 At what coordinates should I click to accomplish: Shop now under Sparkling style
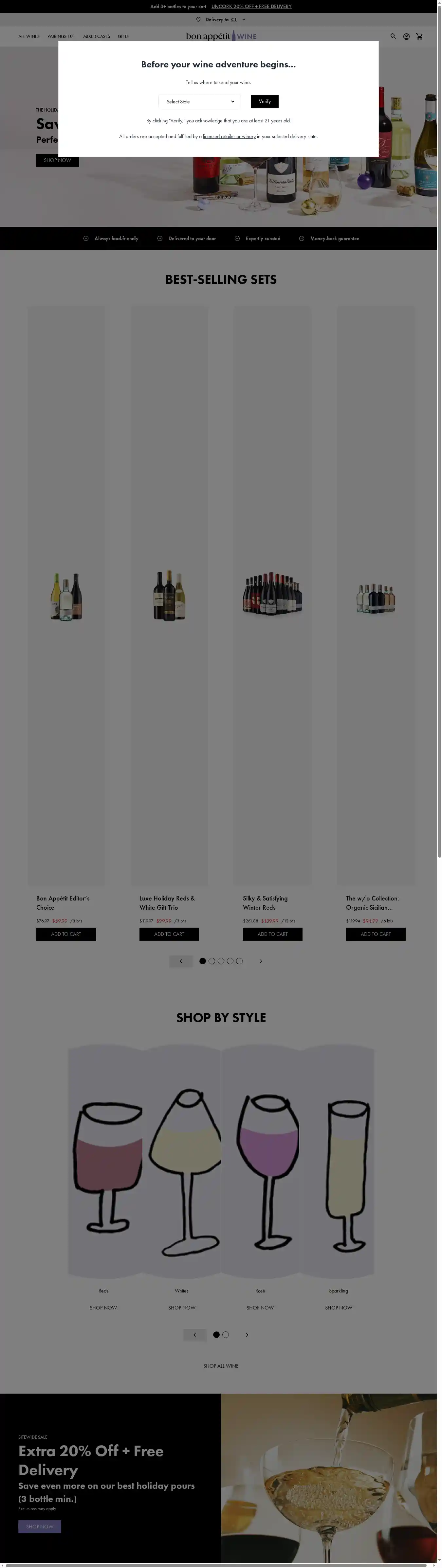(339, 1308)
